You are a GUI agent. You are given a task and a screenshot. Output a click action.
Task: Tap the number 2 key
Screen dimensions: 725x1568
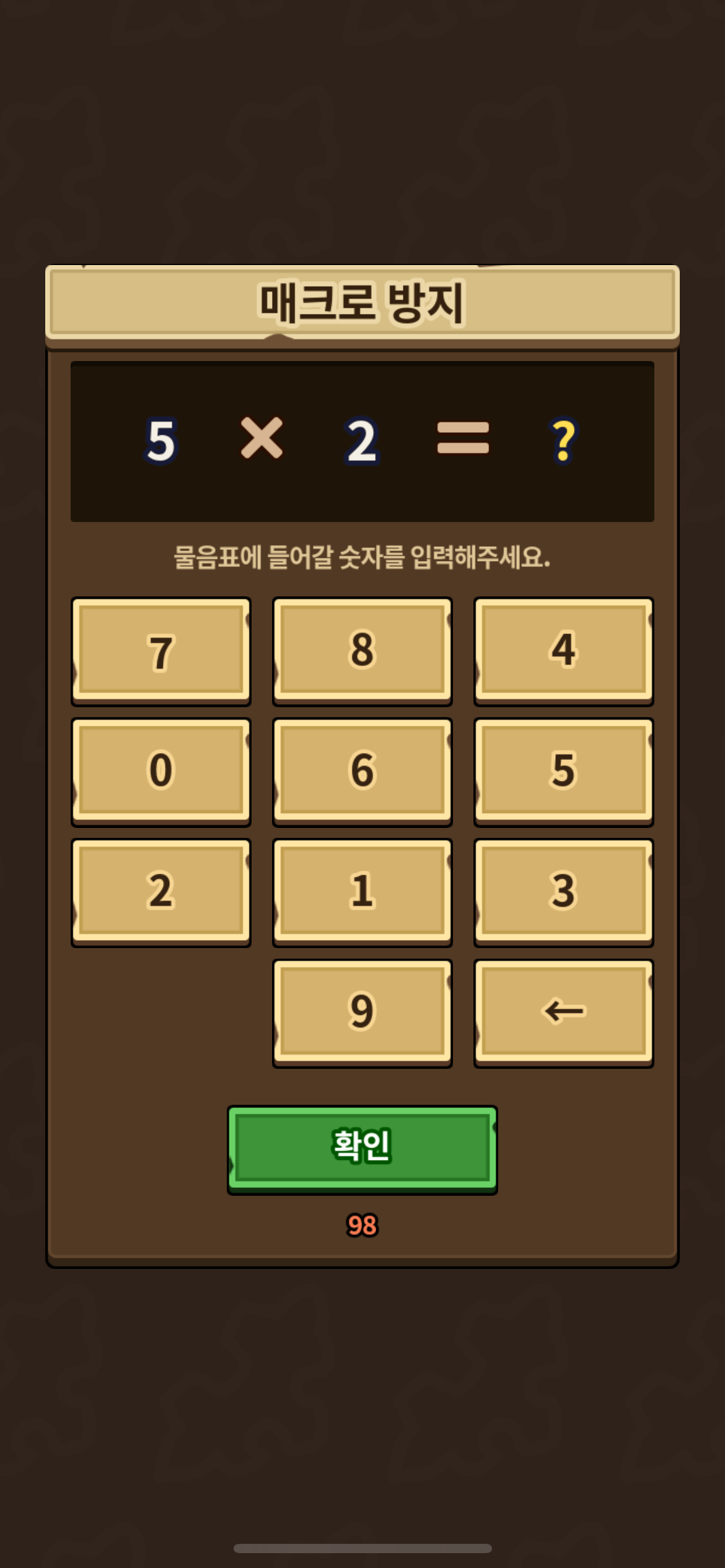pyautogui.click(x=161, y=892)
